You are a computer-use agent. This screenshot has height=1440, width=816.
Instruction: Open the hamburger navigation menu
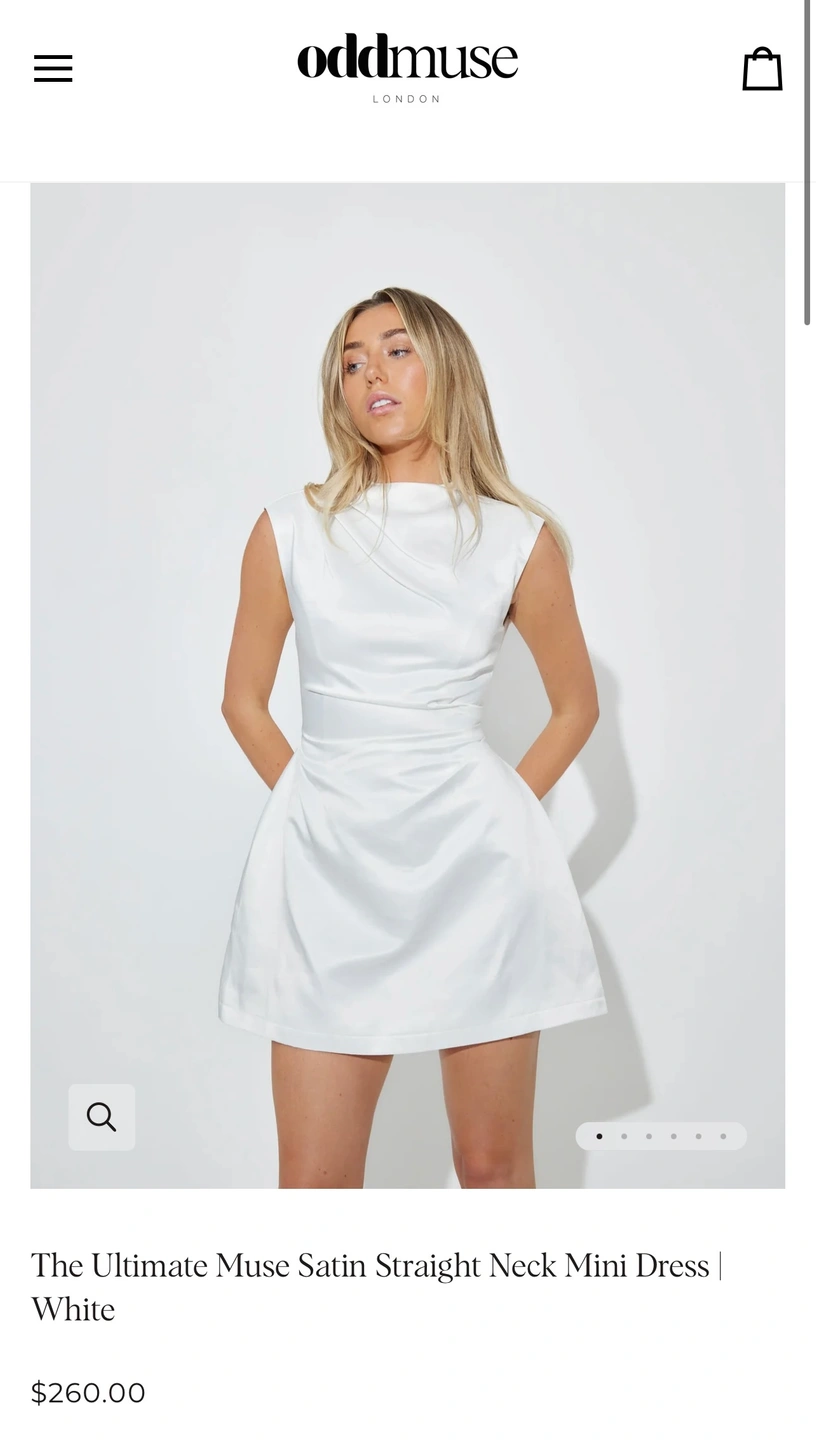(53, 68)
